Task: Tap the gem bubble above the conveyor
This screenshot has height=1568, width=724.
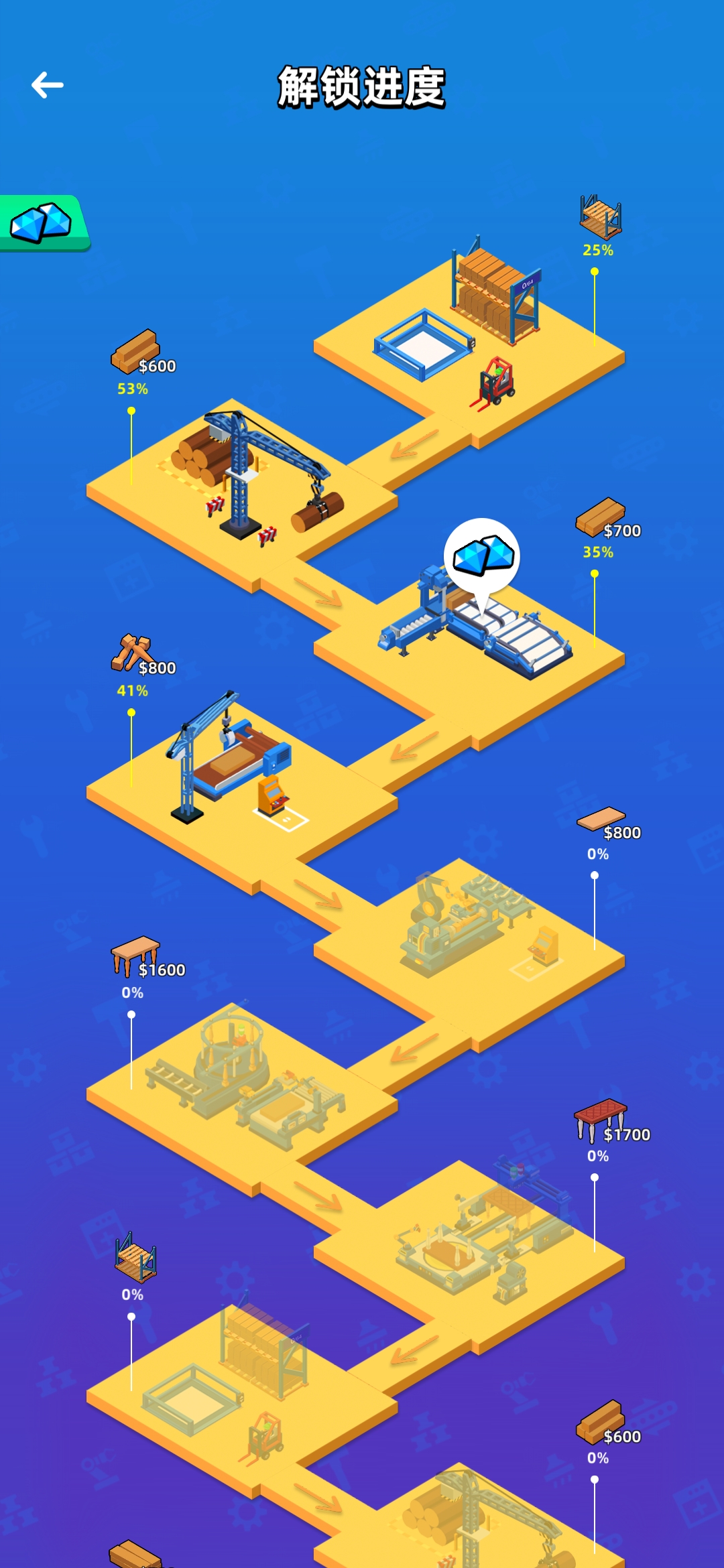Action: click(x=482, y=556)
